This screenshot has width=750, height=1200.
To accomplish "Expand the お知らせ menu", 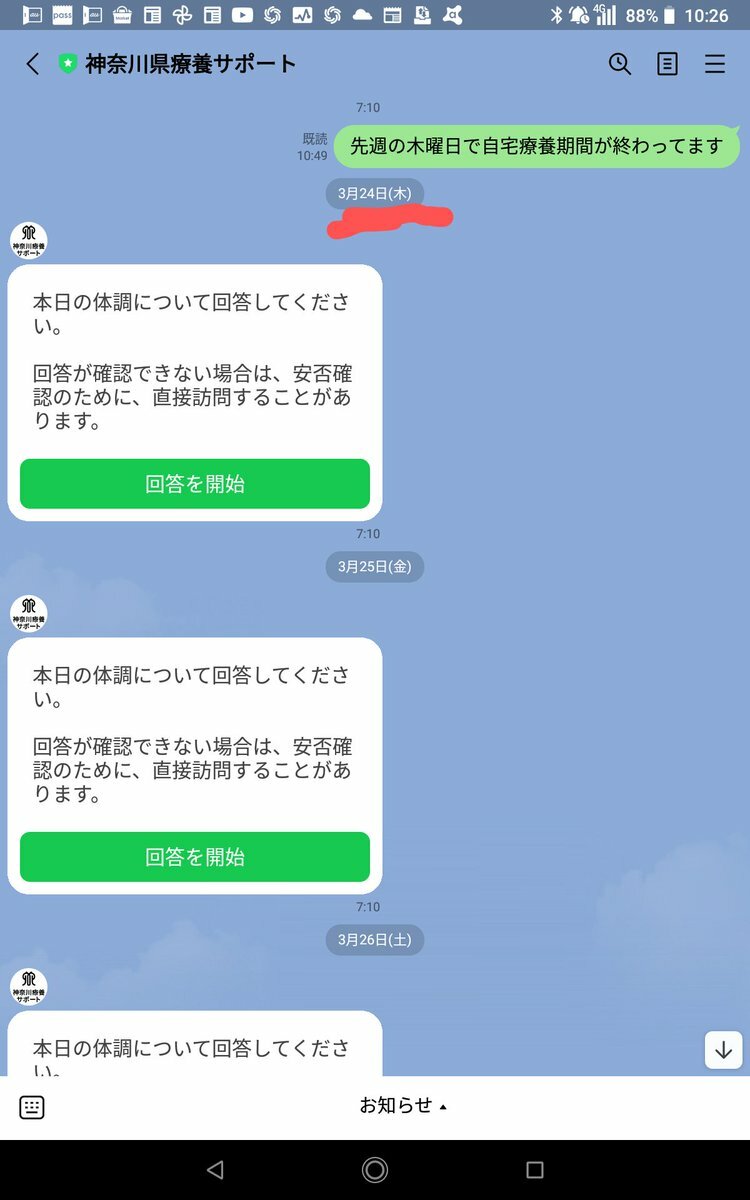I will 404,1105.
